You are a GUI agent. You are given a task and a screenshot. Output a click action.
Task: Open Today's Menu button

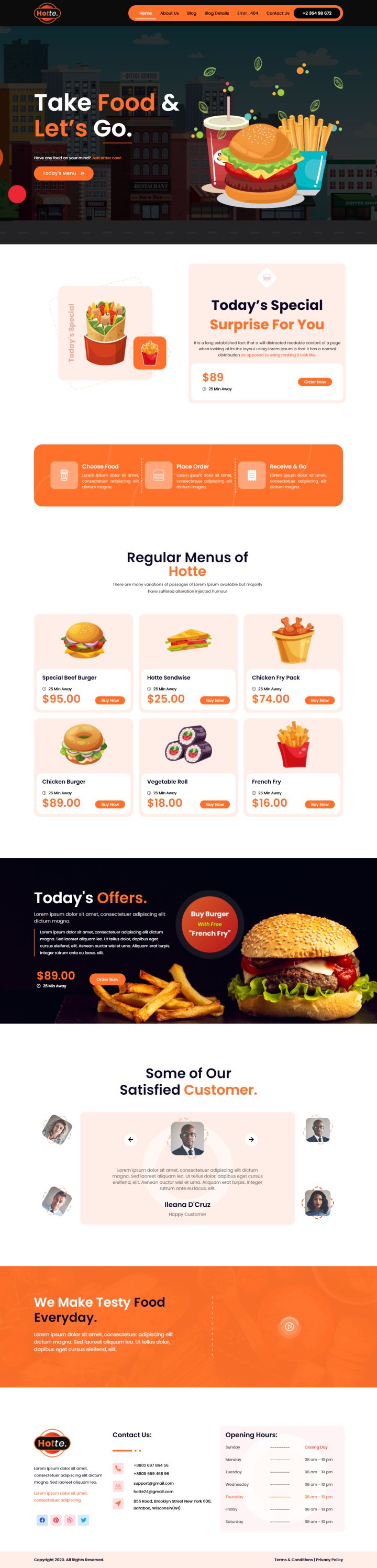tap(63, 173)
